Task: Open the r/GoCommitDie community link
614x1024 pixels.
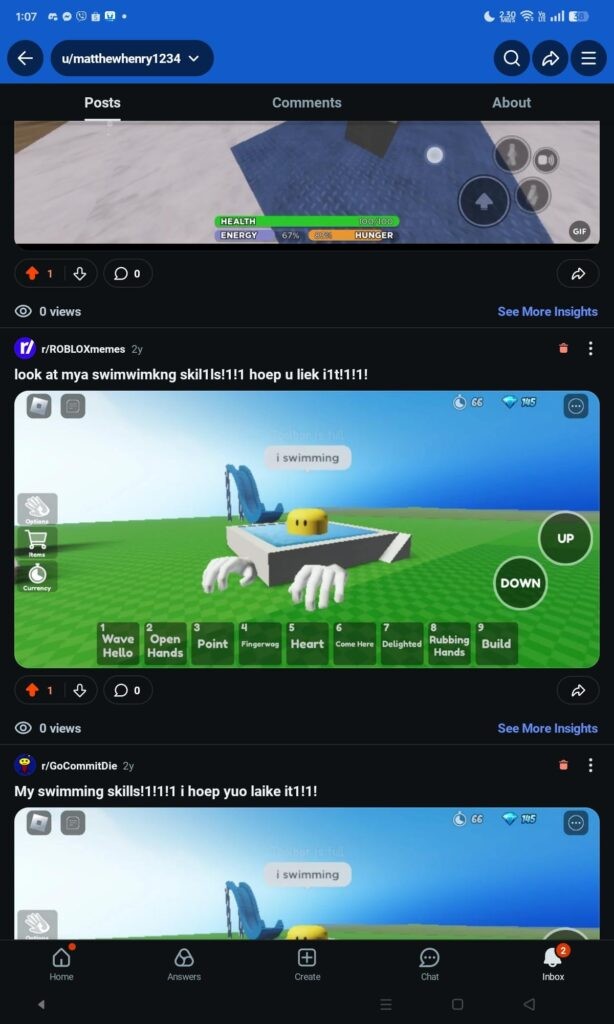Action: coord(78,765)
